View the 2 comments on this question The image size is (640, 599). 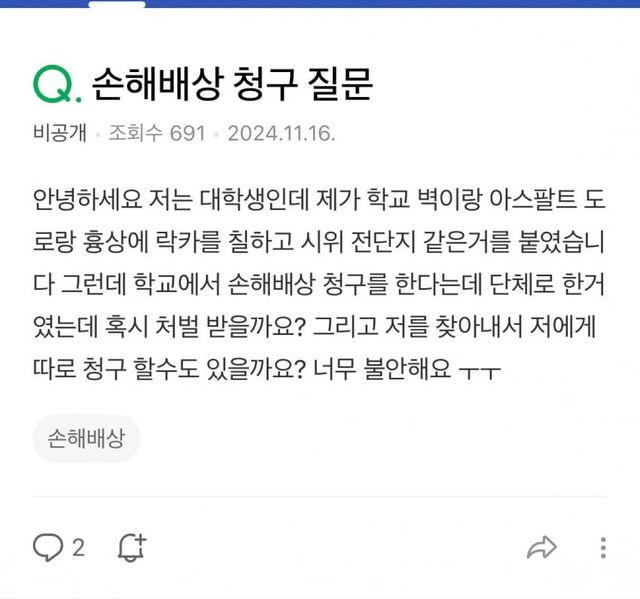pos(59,547)
